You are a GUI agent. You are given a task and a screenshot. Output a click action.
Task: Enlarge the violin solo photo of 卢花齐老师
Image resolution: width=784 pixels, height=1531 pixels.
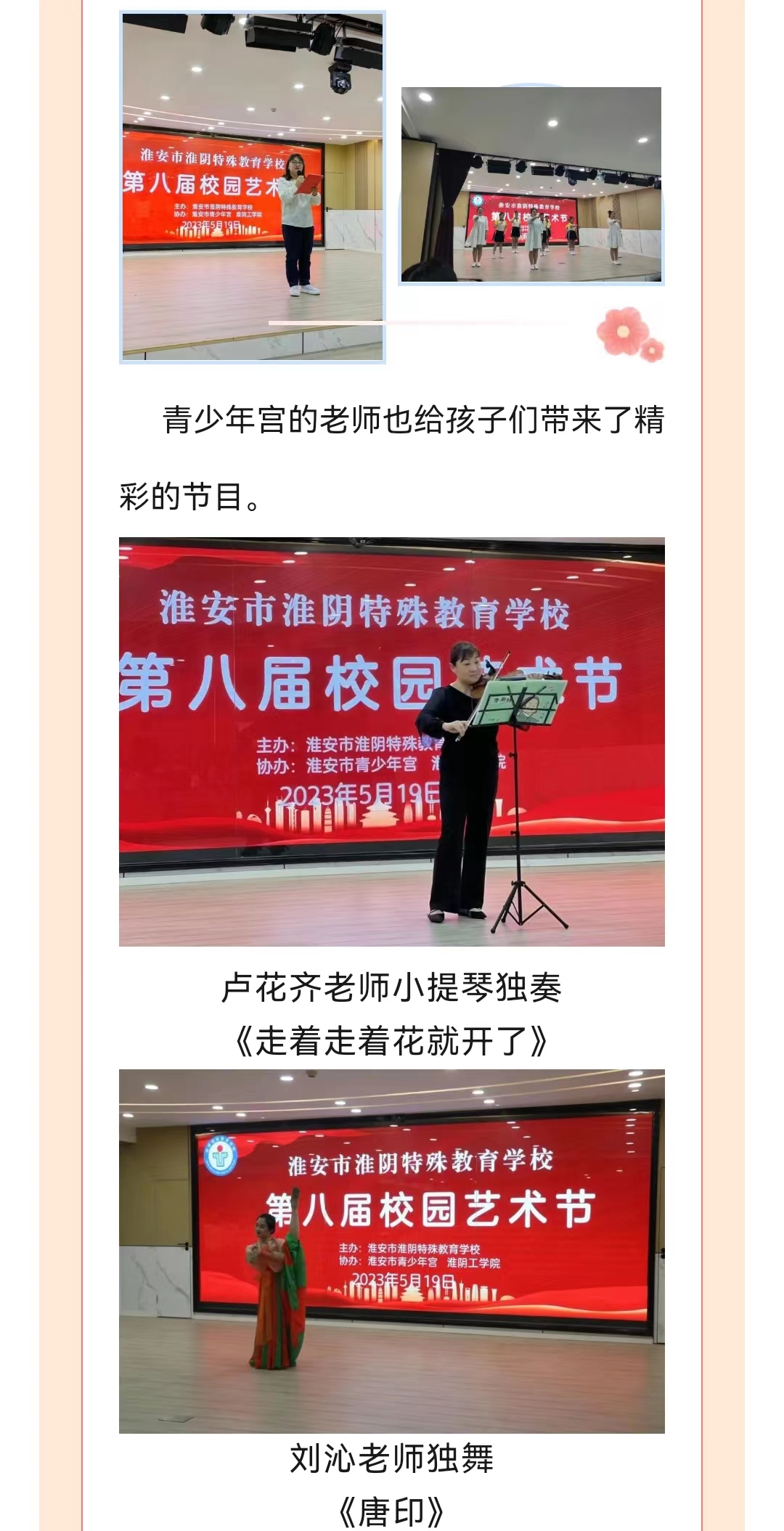(391, 741)
